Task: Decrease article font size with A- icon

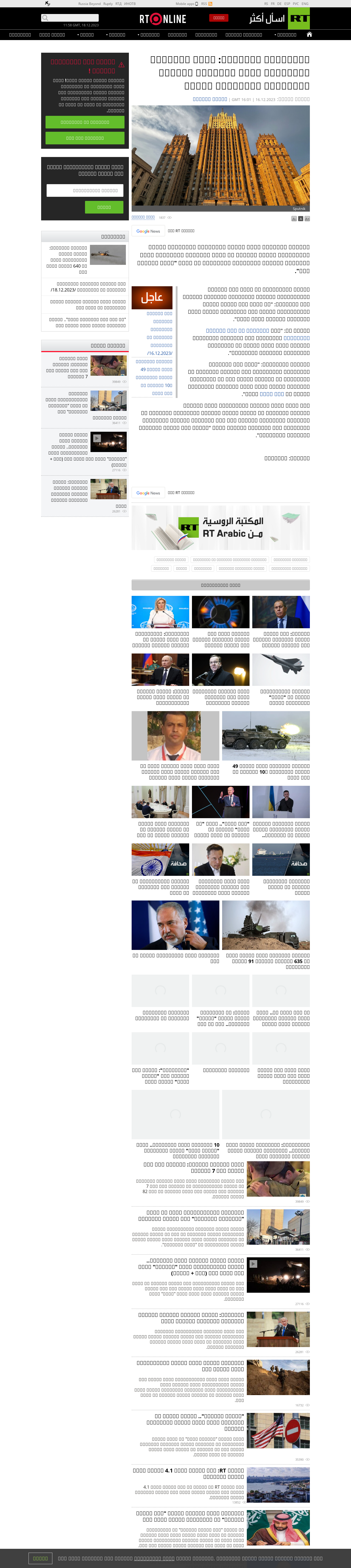Action: pyautogui.click(x=294, y=218)
